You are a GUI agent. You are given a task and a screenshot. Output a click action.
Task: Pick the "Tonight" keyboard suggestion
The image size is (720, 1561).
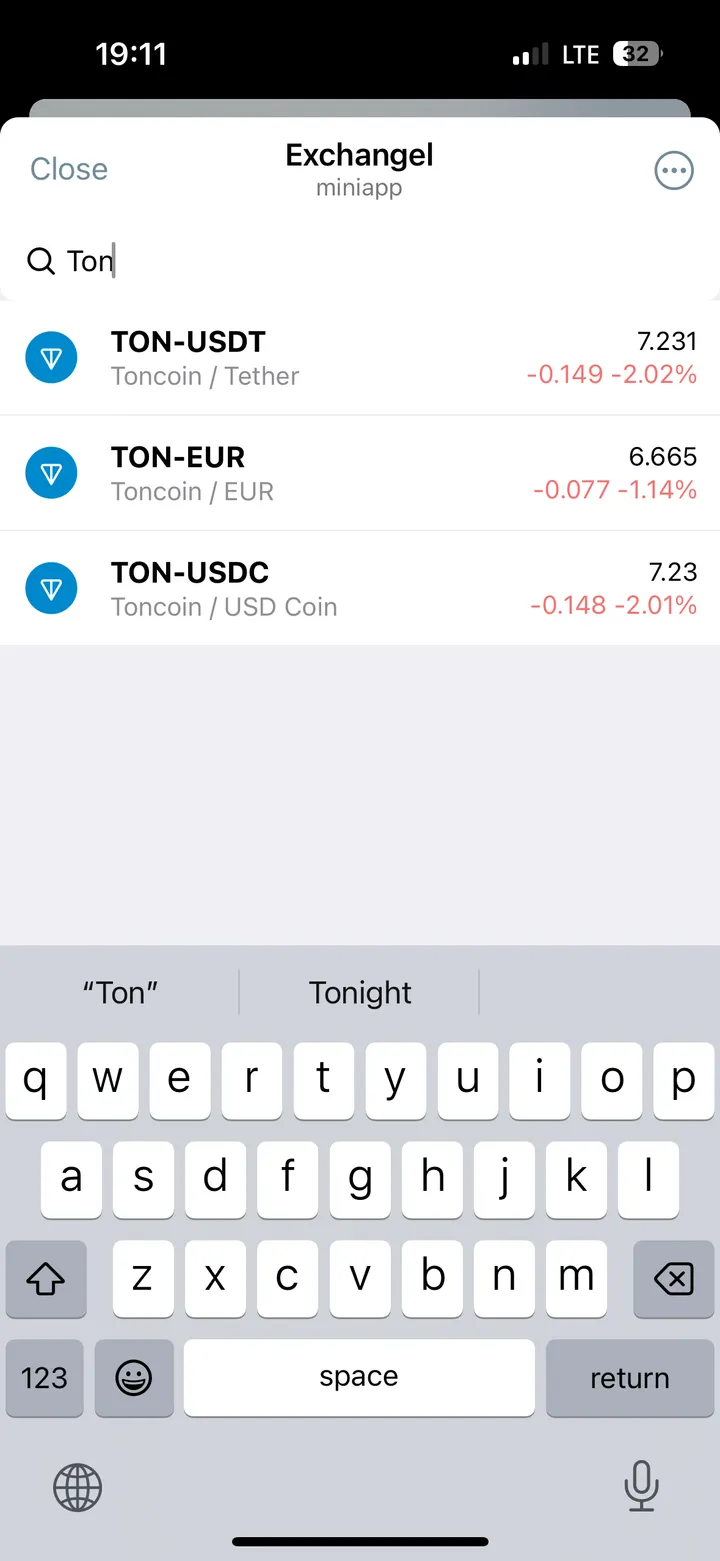pos(359,992)
